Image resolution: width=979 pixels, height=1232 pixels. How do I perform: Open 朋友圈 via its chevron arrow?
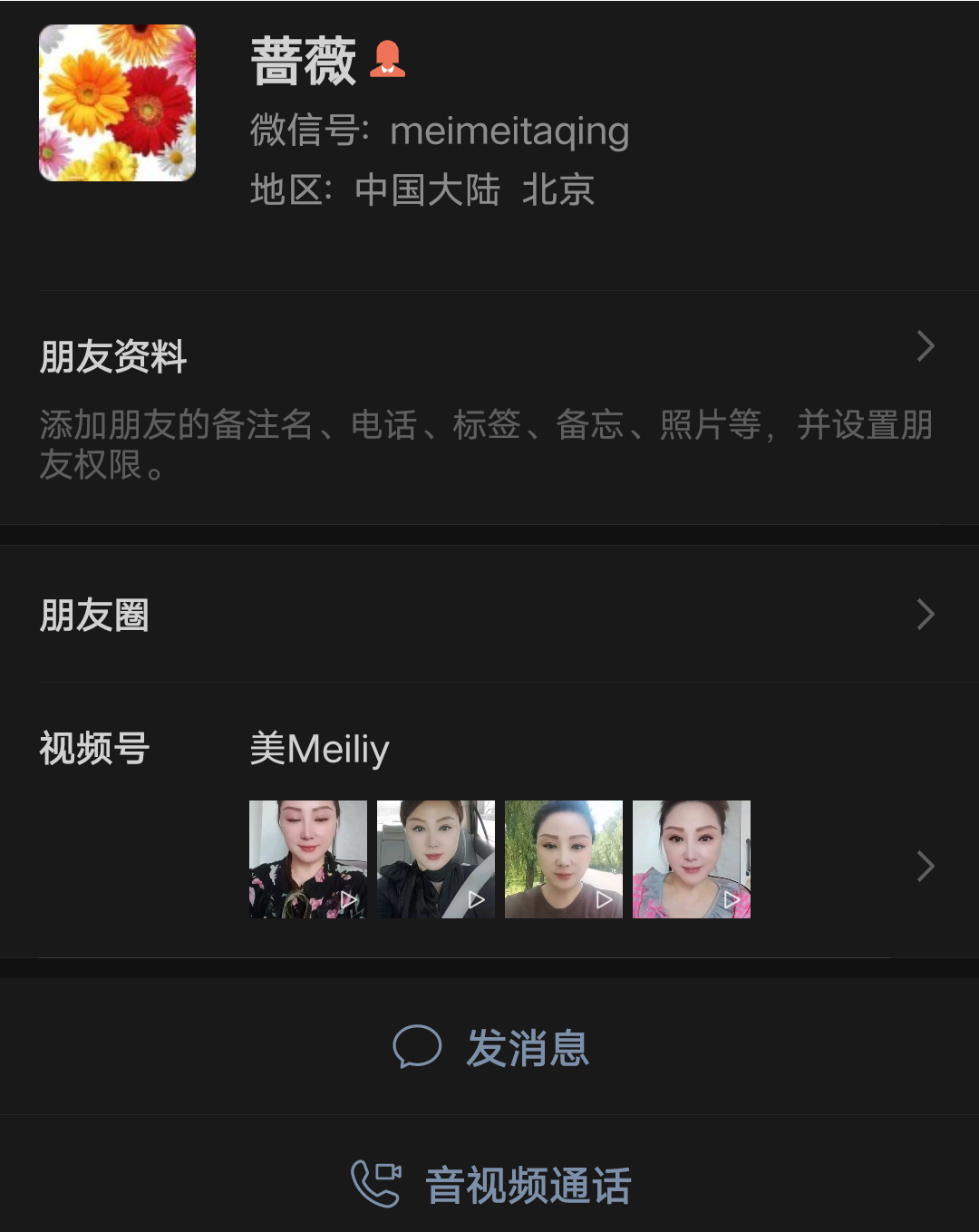pyautogui.click(x=926, y=615)
